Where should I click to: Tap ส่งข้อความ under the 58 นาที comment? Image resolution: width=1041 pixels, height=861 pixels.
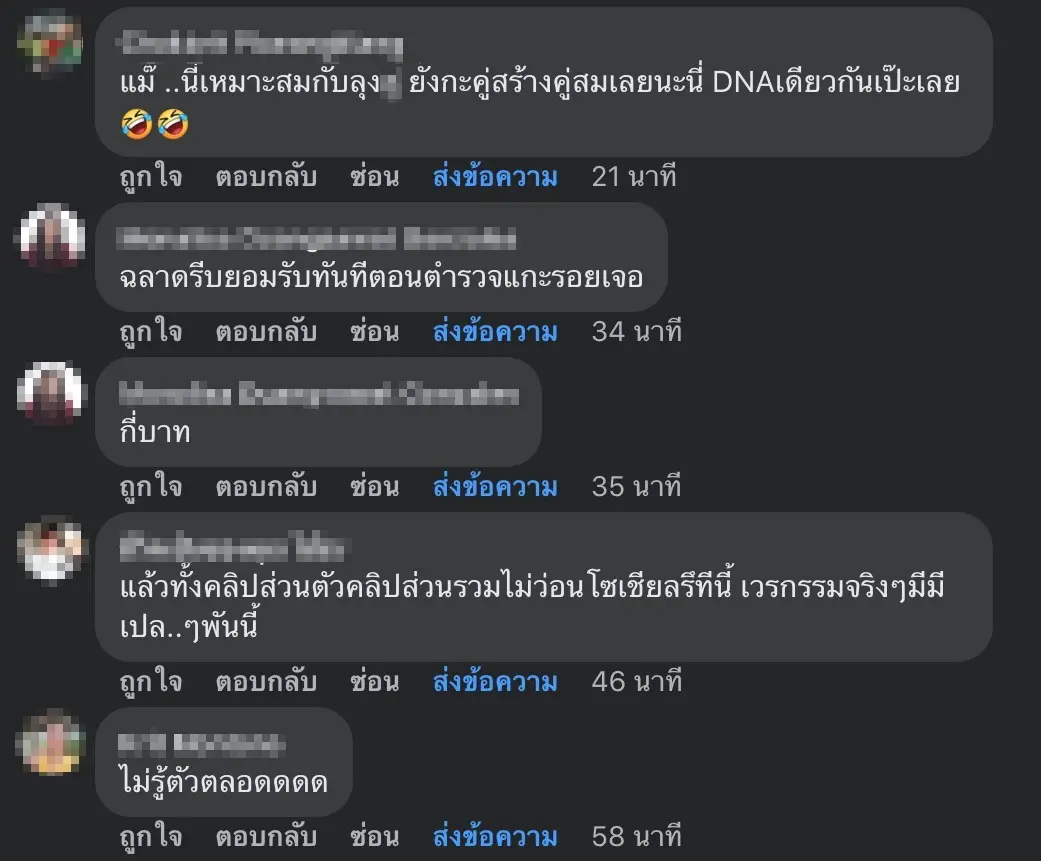pos(495,835)
